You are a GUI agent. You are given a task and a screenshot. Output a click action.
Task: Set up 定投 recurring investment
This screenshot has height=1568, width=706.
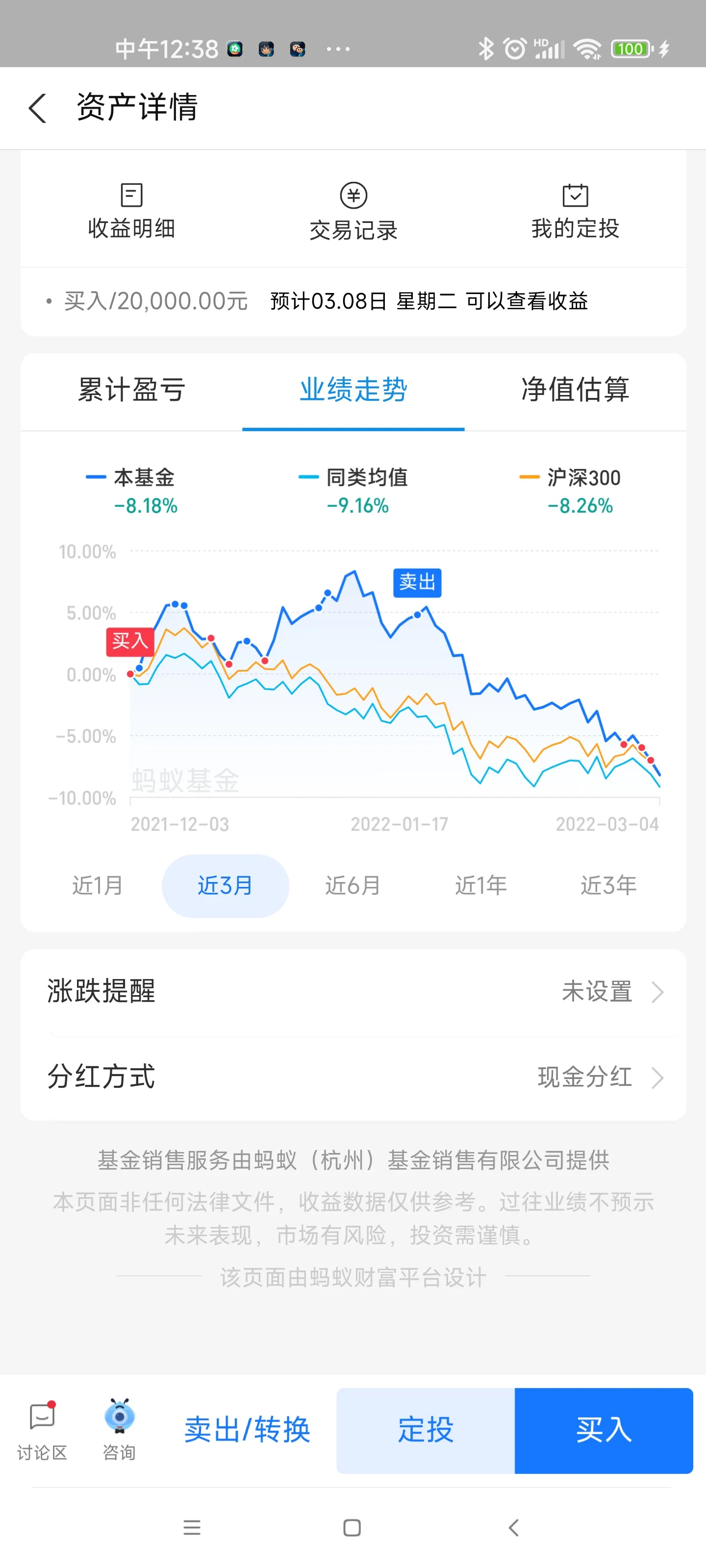pyautogui.click(x=426, y=1430)
